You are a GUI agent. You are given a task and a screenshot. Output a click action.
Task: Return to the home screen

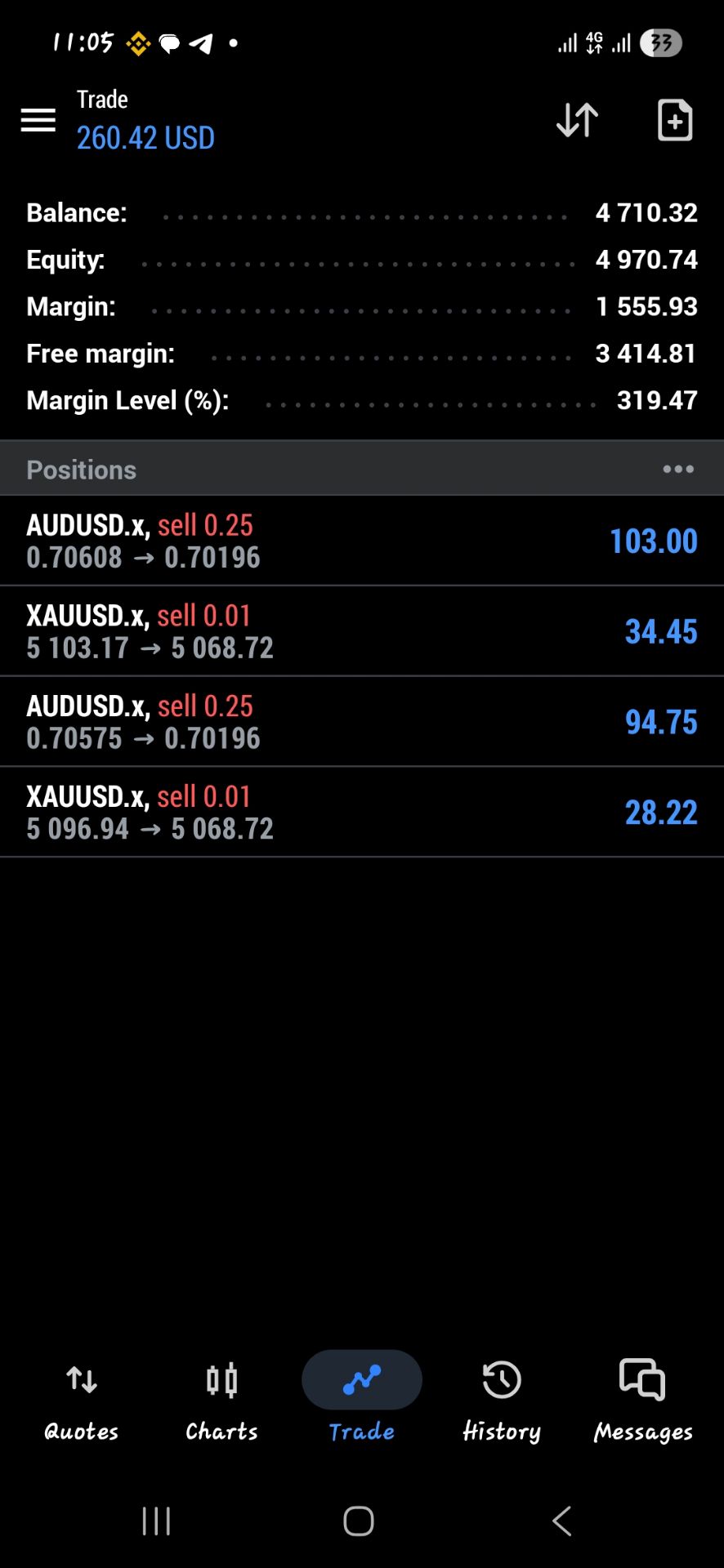point(359,1521)
